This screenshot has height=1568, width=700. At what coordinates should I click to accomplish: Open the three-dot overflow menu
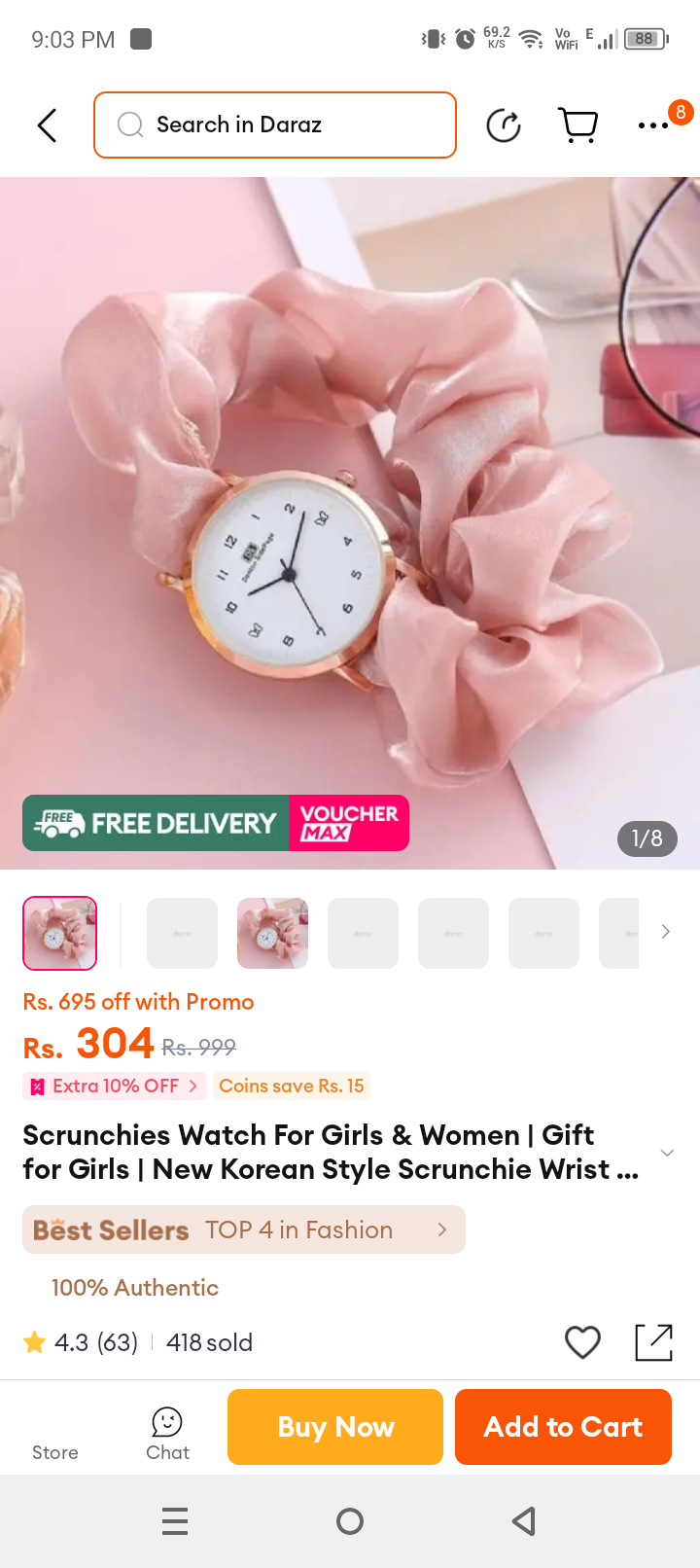click(x=653, y=125)
